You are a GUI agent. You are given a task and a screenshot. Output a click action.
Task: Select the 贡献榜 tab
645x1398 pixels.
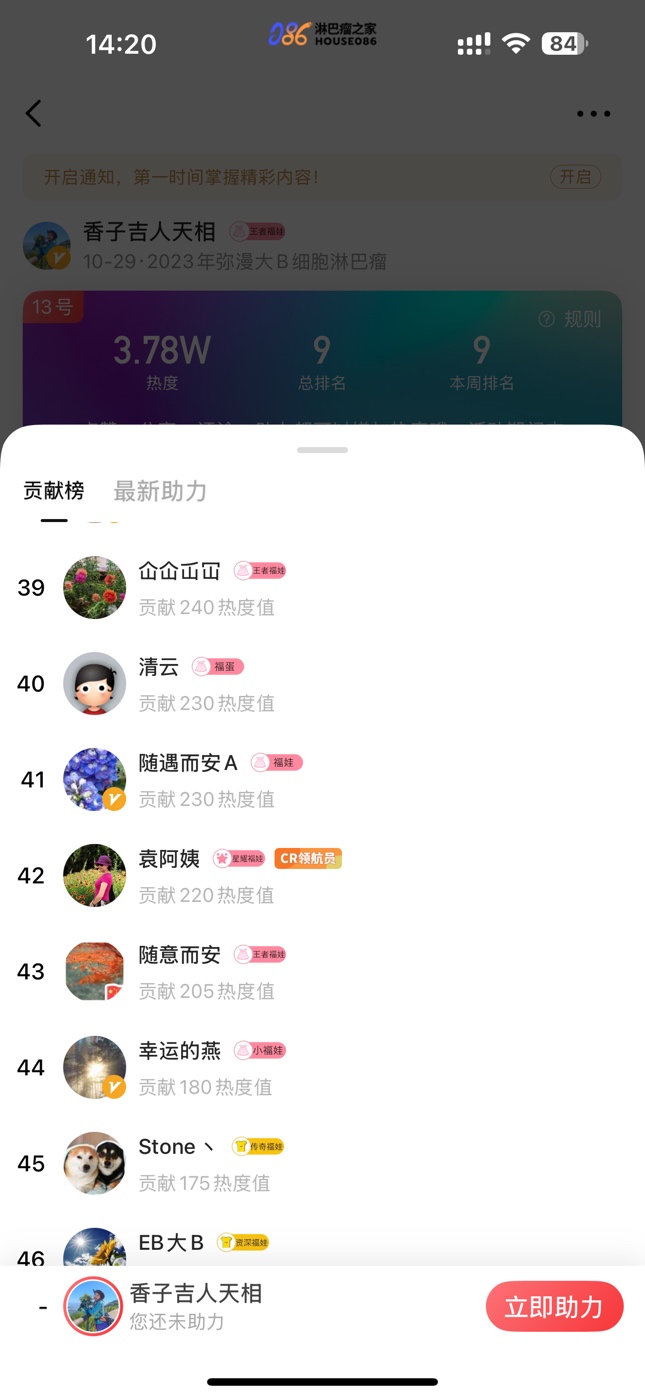(54, 491)
